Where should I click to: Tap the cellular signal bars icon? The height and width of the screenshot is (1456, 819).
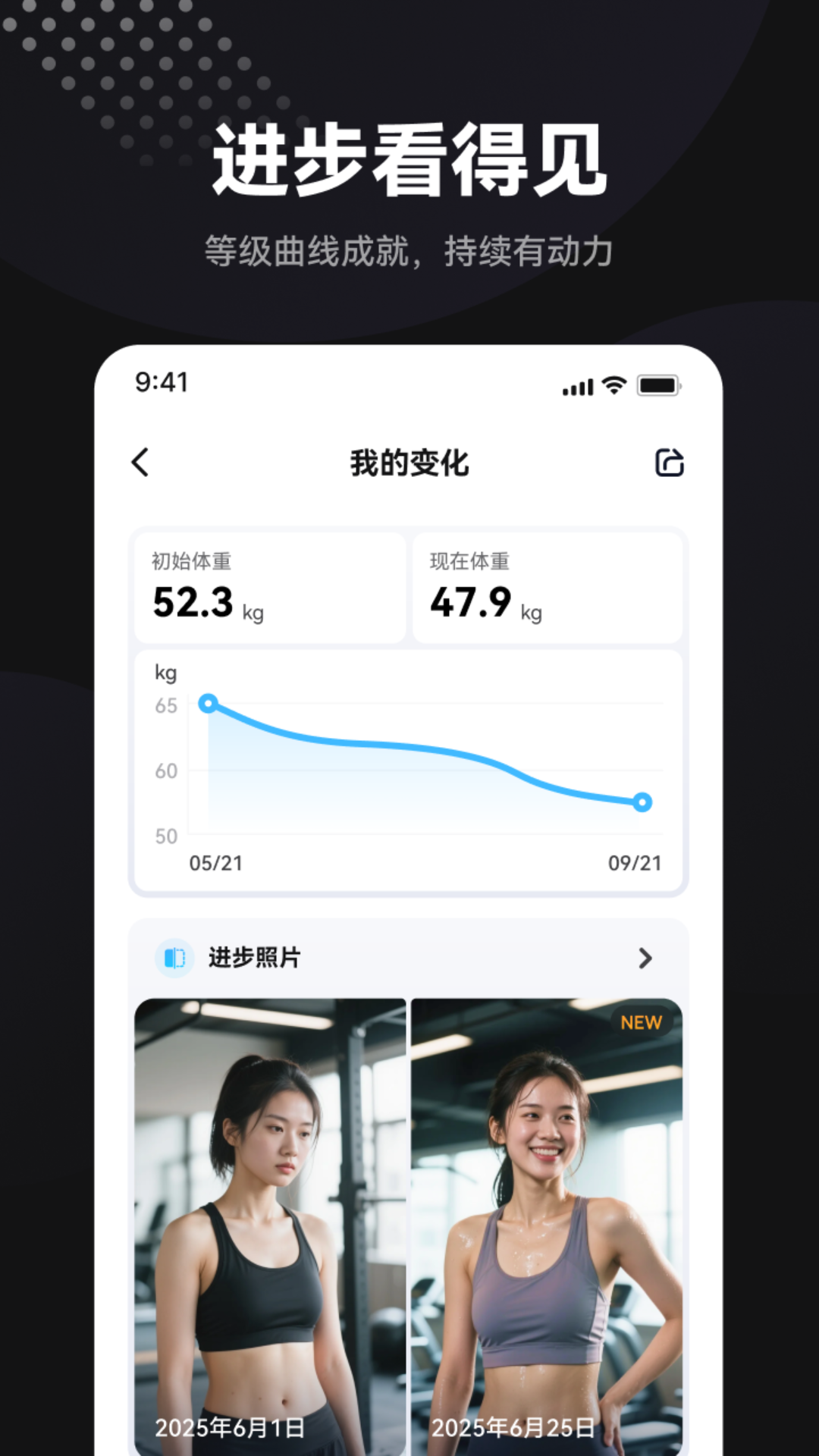[x=576, y=387]
